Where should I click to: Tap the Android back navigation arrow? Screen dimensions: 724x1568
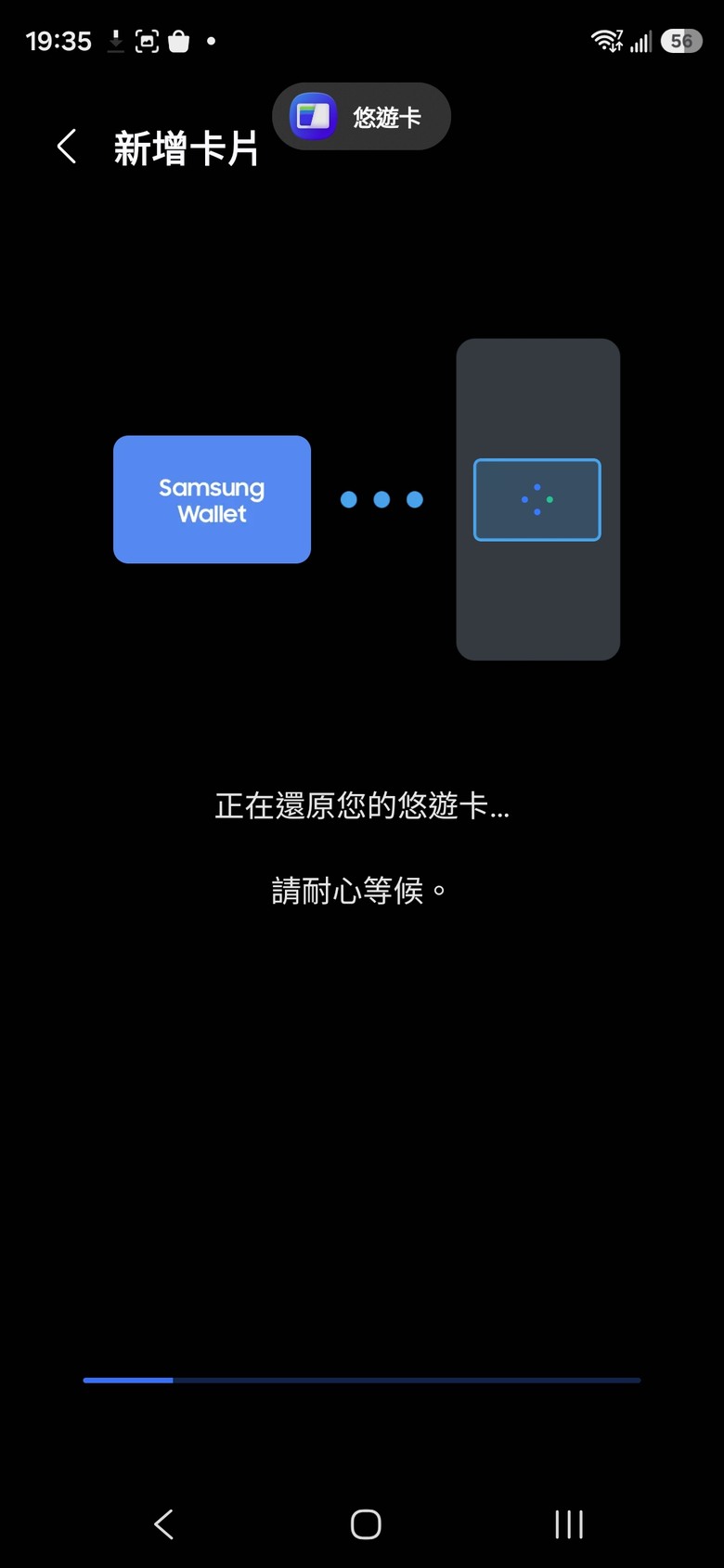[163, 1523]
